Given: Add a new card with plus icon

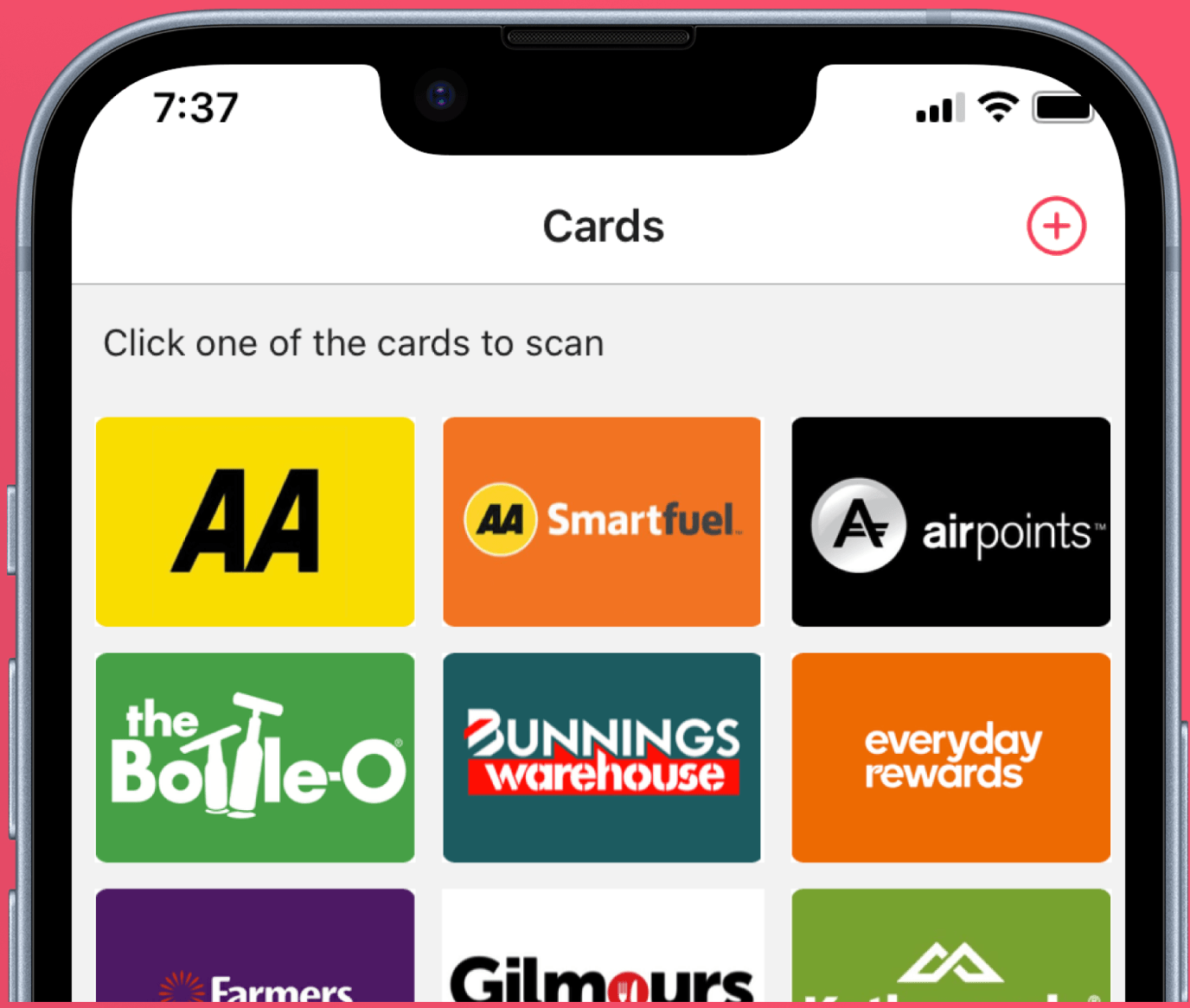Looking at the screenshot, I should 1056,226.
